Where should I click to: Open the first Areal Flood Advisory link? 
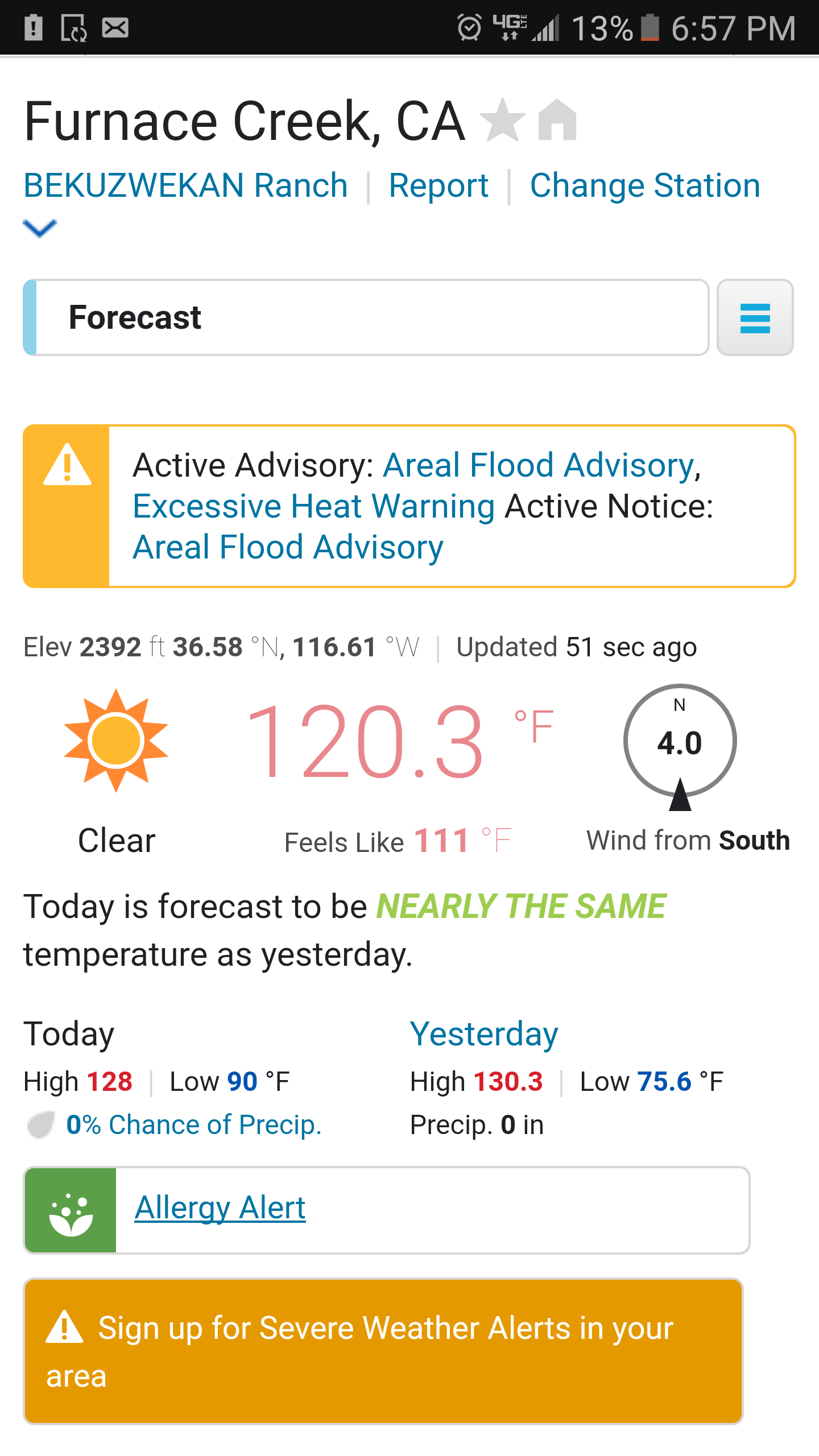point(539,465)
